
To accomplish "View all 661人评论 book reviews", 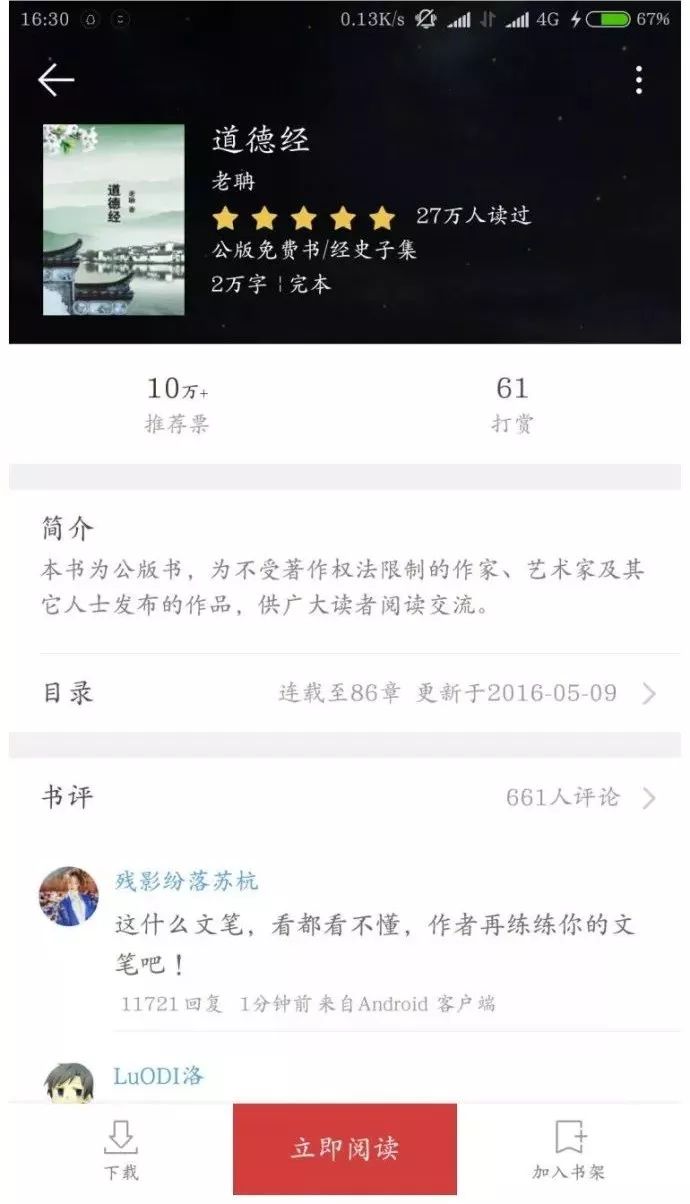I will point(580,797).
